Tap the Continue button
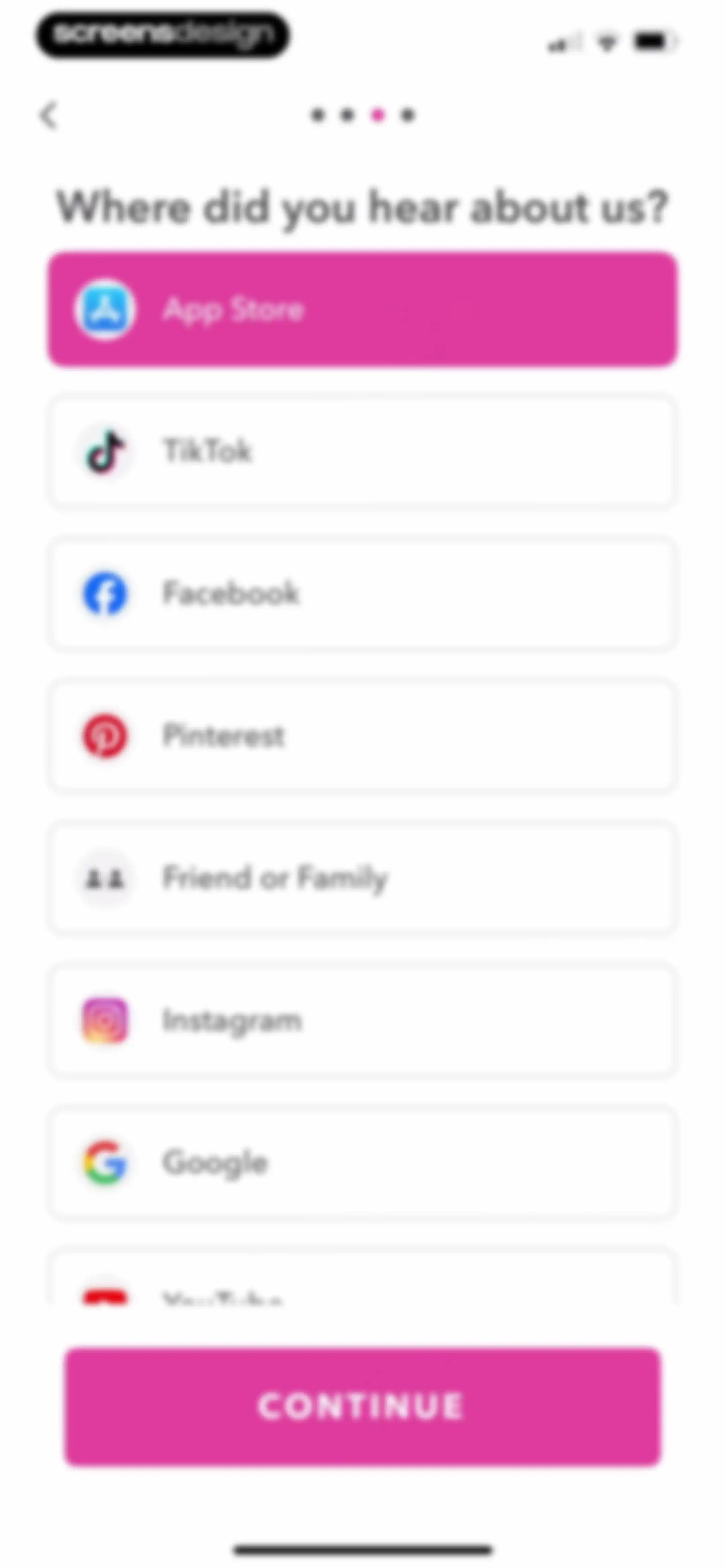Screen dimensions: 725x1568 click(362, 1406)
